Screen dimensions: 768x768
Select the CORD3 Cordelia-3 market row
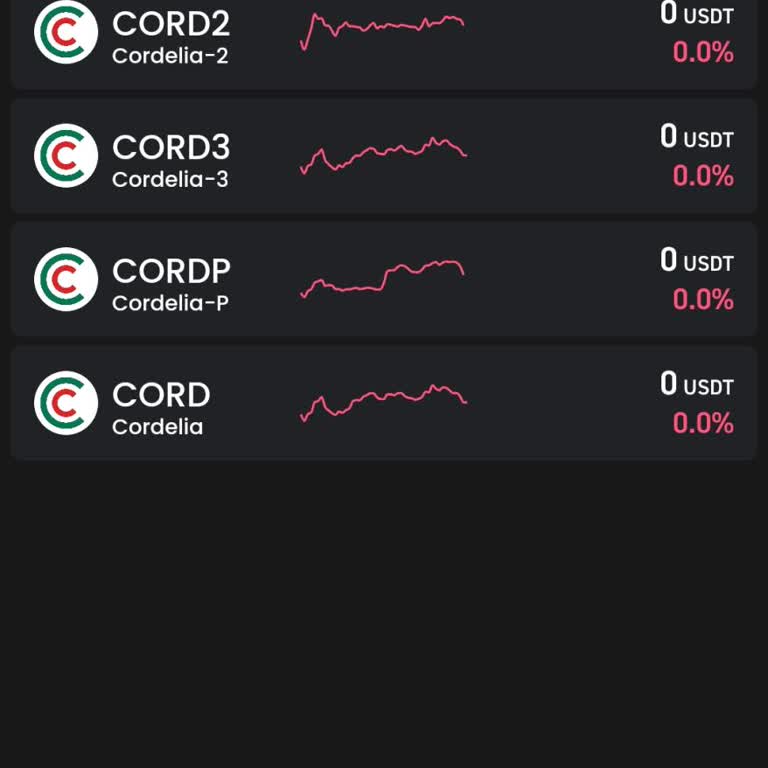(x=383, y=156)
